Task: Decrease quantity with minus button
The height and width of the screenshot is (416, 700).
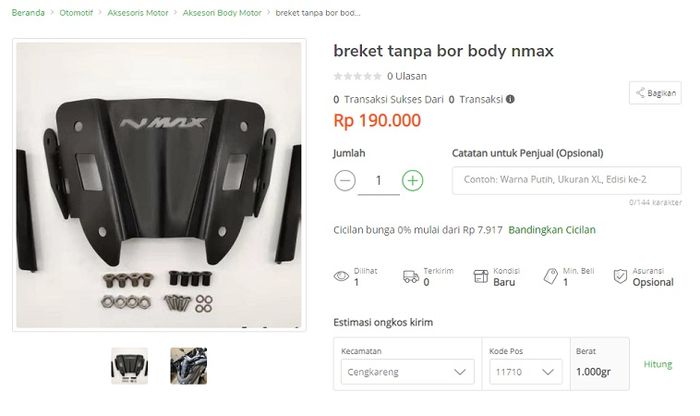Action: (345, 180)
